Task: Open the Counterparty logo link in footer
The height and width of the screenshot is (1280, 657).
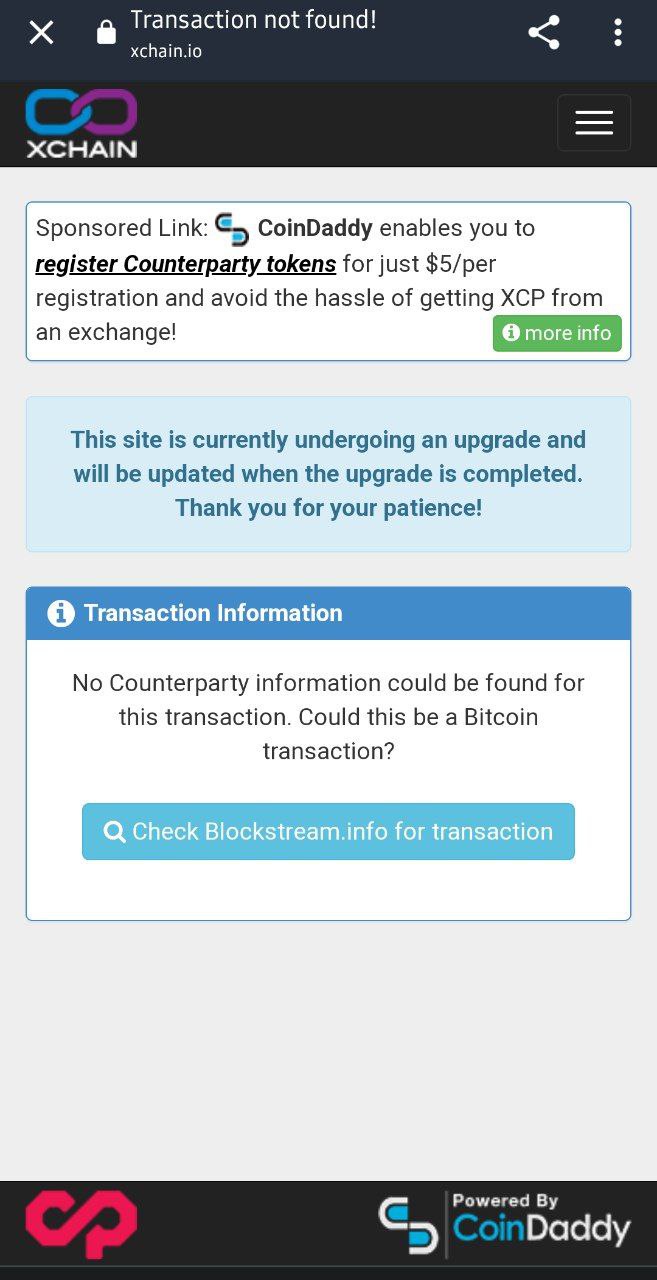Action: [x=81, y=1223]
